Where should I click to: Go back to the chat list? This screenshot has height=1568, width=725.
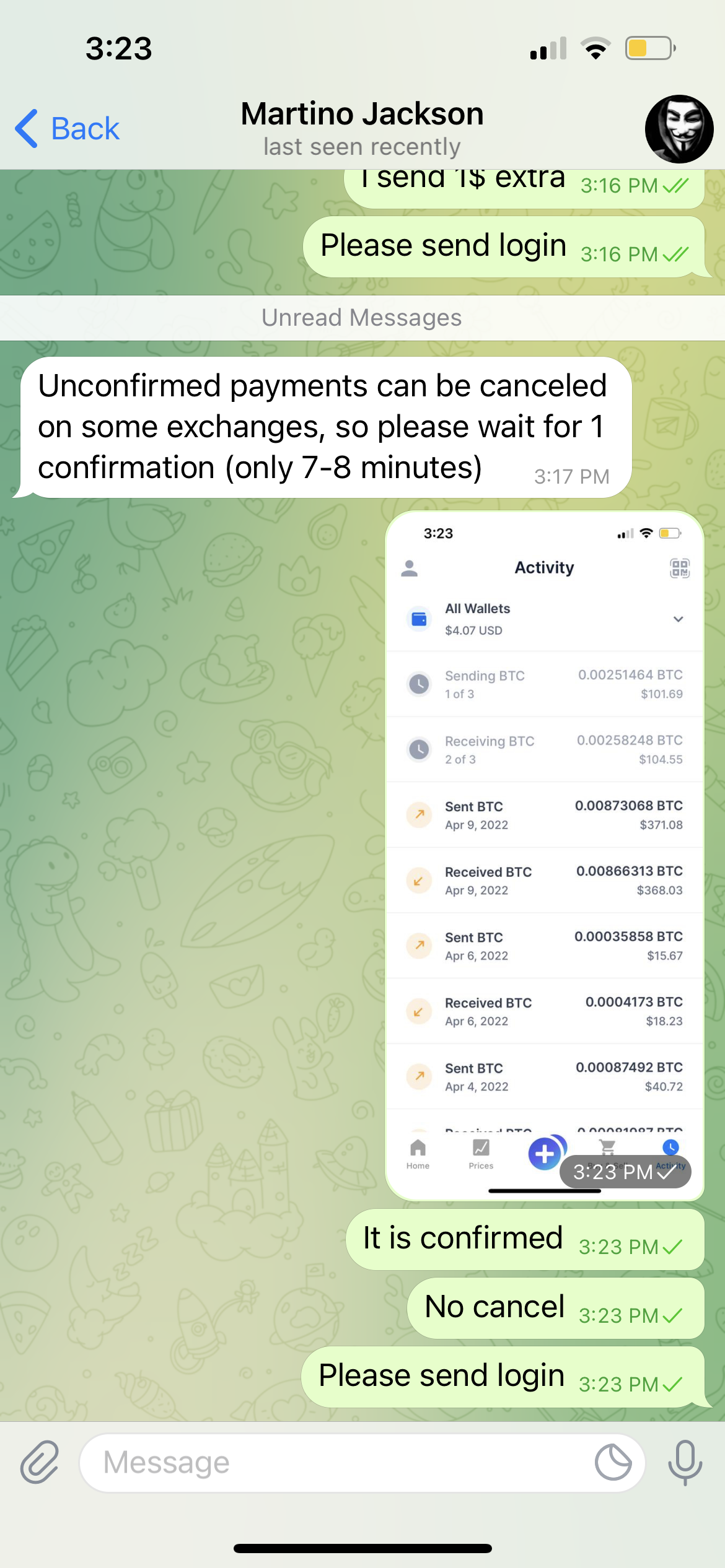[x=67, y=129]
